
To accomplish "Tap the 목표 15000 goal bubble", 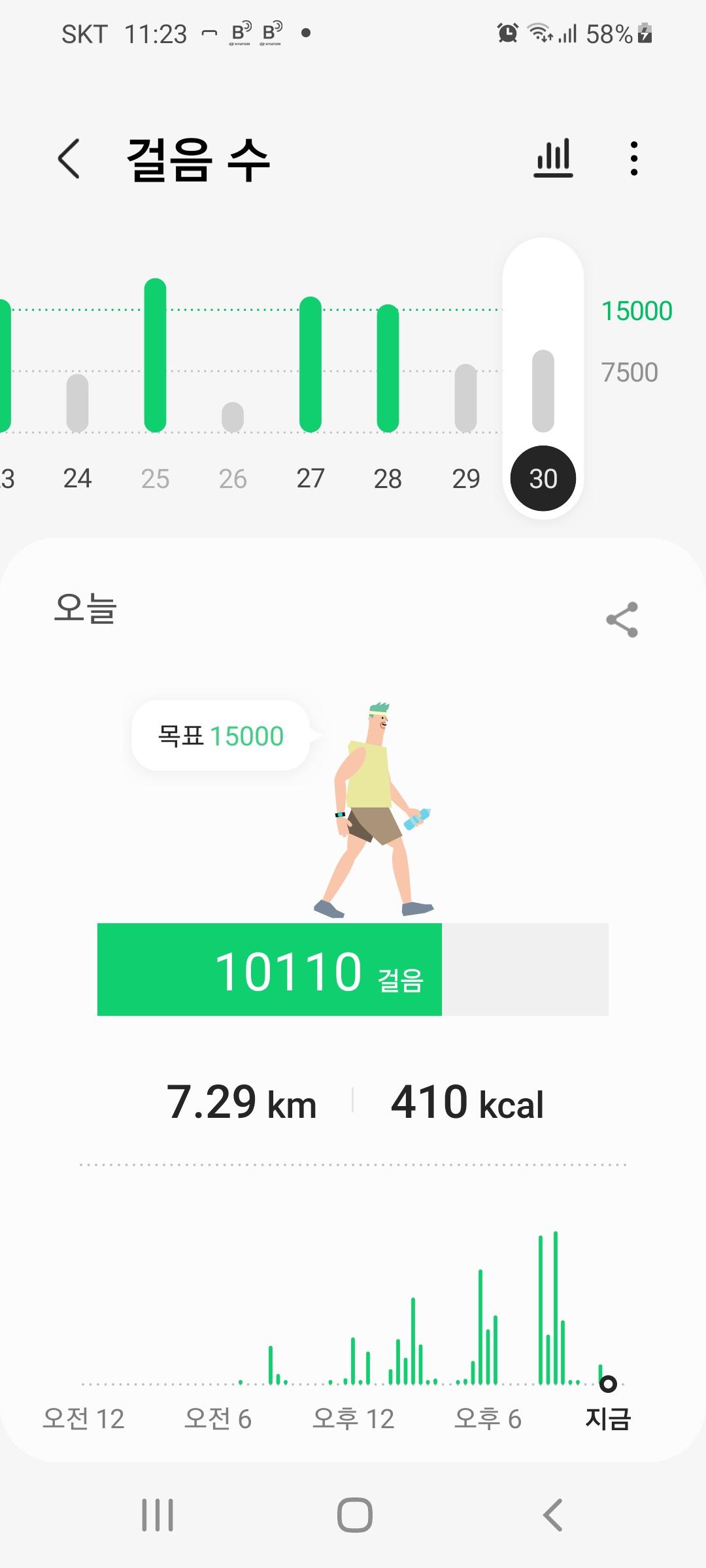I will [221, 736].
